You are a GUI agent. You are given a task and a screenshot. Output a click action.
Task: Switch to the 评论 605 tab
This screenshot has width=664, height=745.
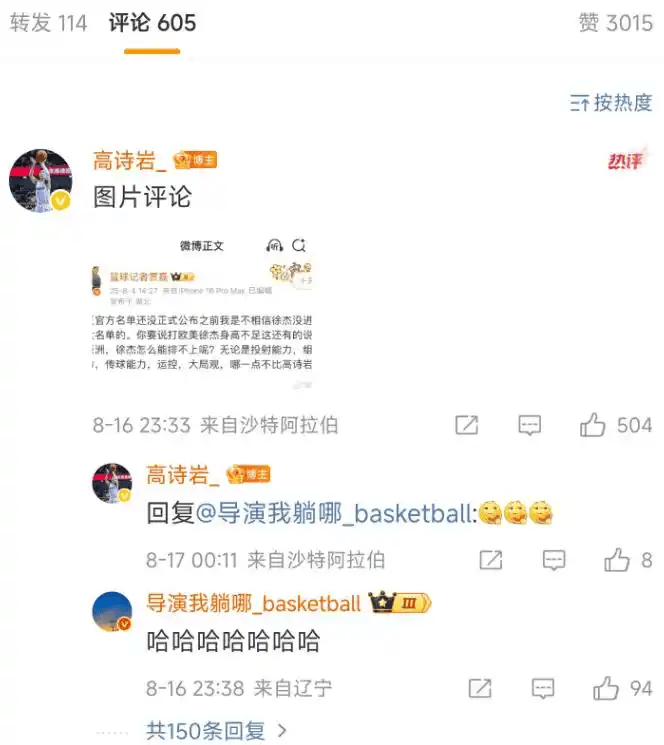click(x=152, y=23)
